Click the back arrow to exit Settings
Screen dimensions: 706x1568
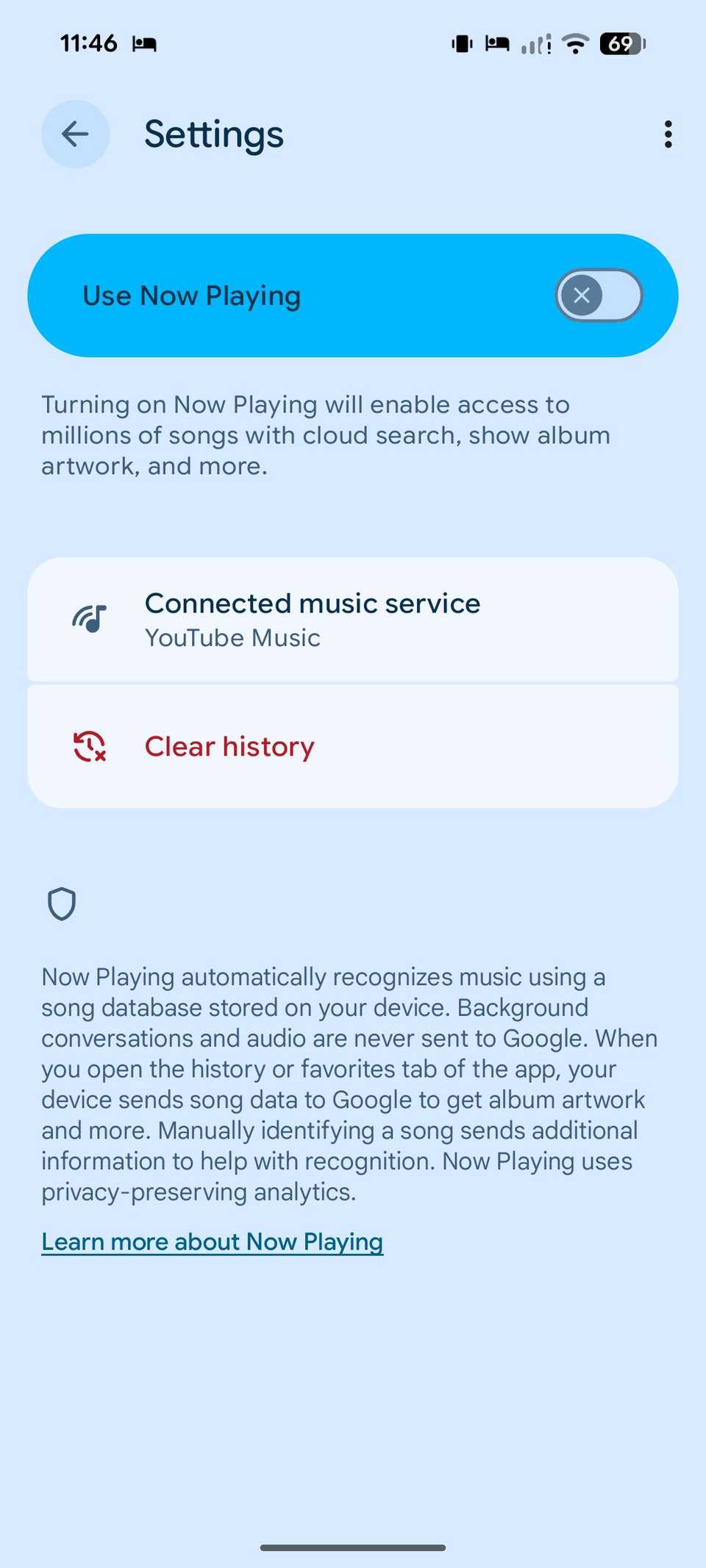[x=75, y=134]
